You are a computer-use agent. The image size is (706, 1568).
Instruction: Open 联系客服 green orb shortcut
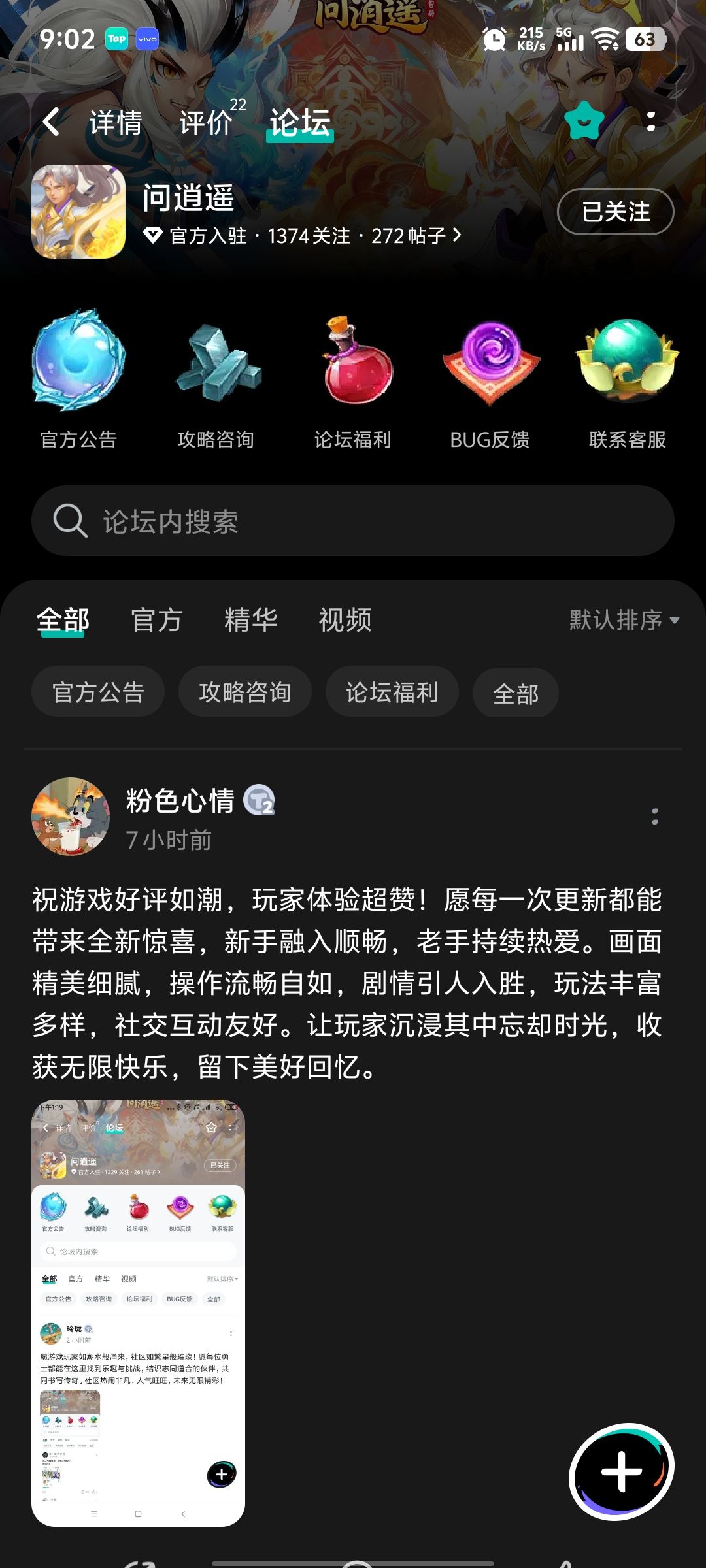point(628,380)
